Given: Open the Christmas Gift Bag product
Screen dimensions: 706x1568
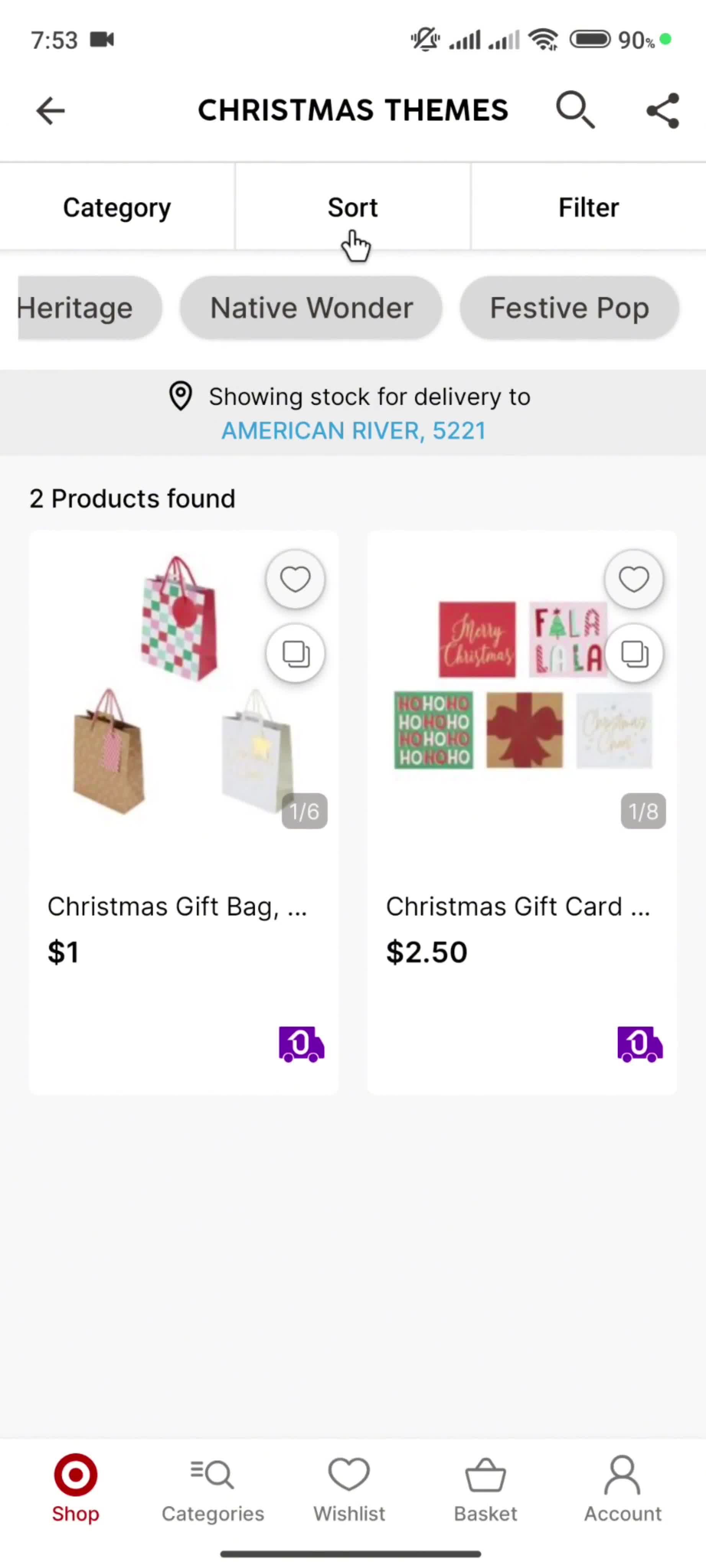Looking at the screenshot, I should [177, 906].
